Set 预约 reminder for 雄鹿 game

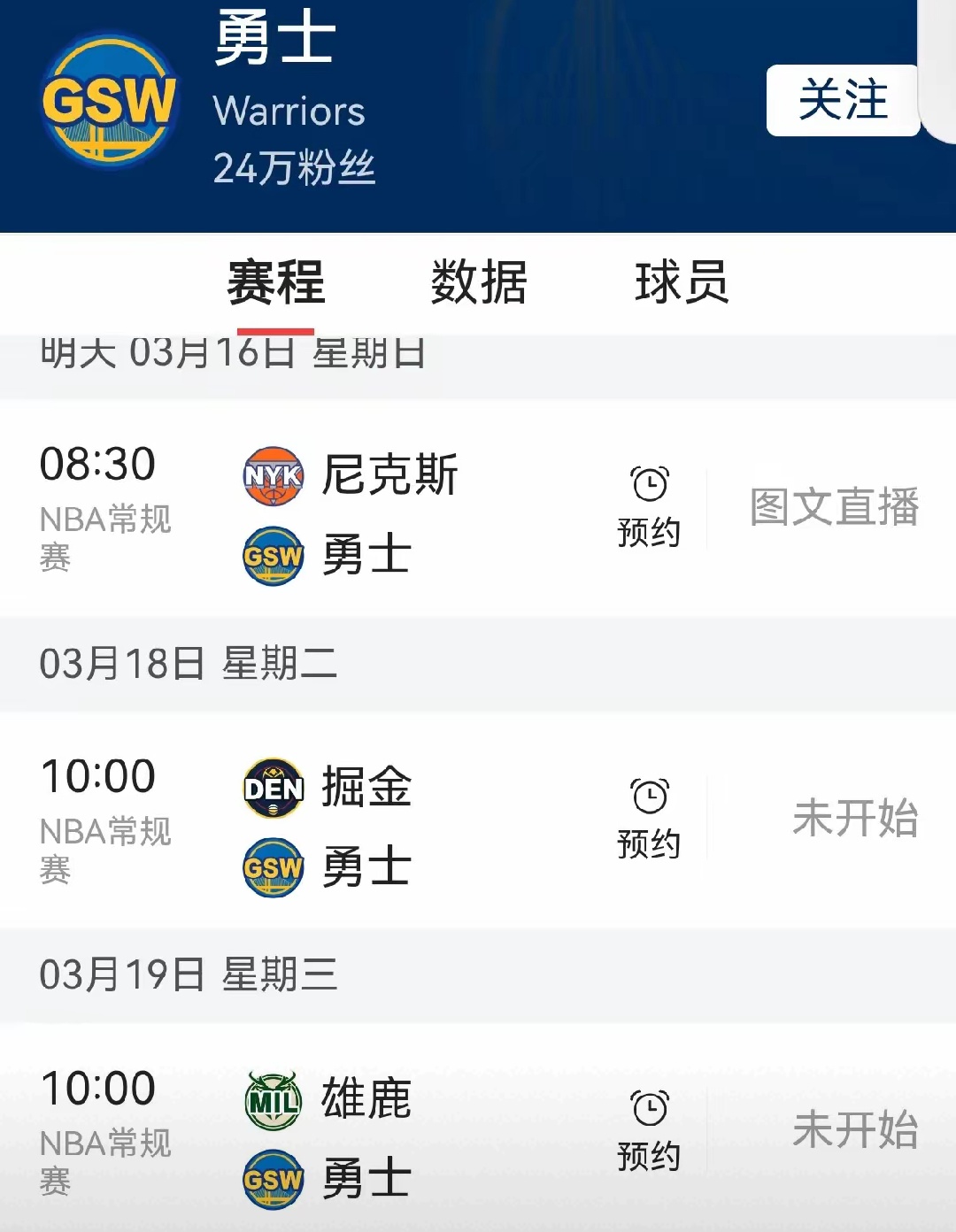649,1131
